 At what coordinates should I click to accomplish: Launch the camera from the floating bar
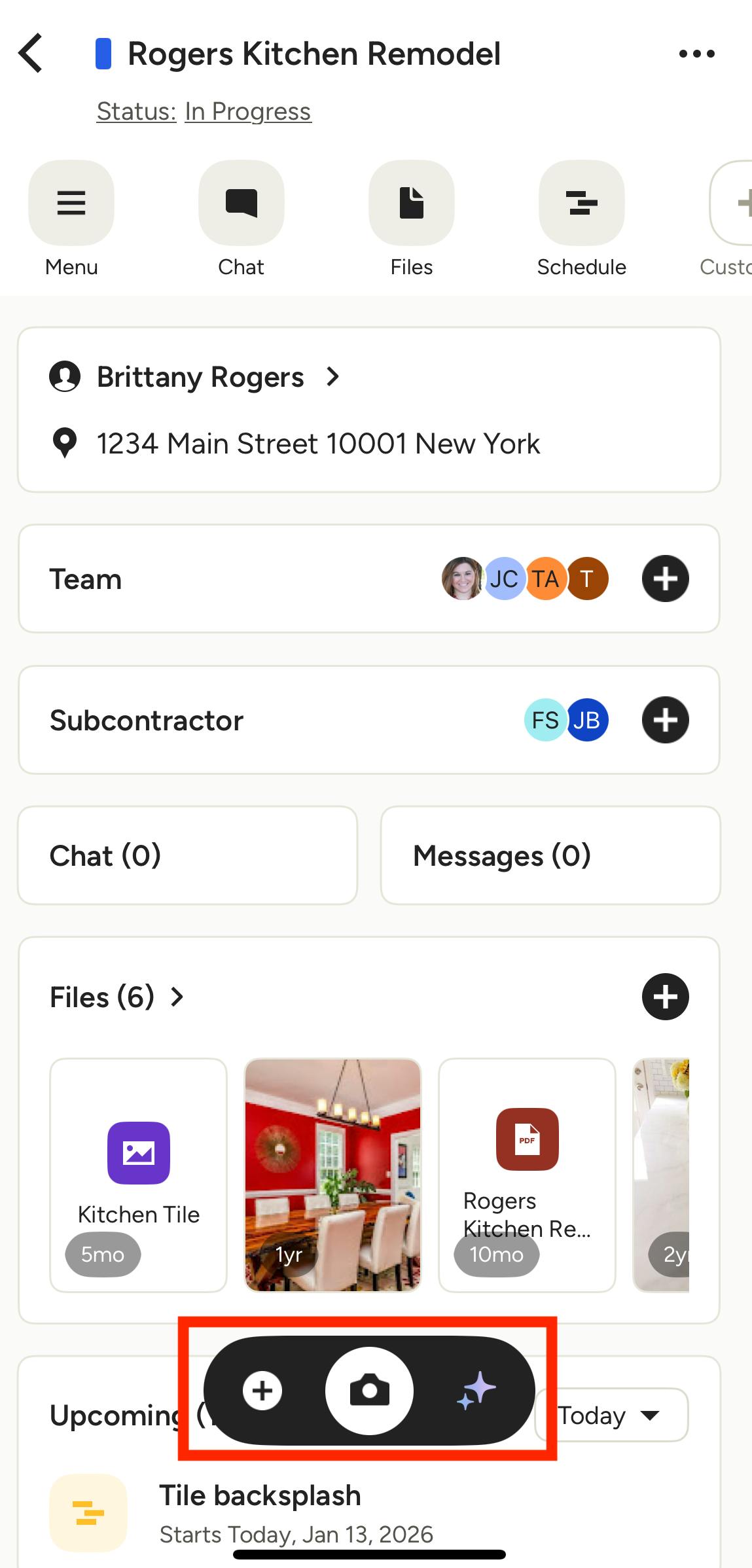click(x=369, y=1391)
